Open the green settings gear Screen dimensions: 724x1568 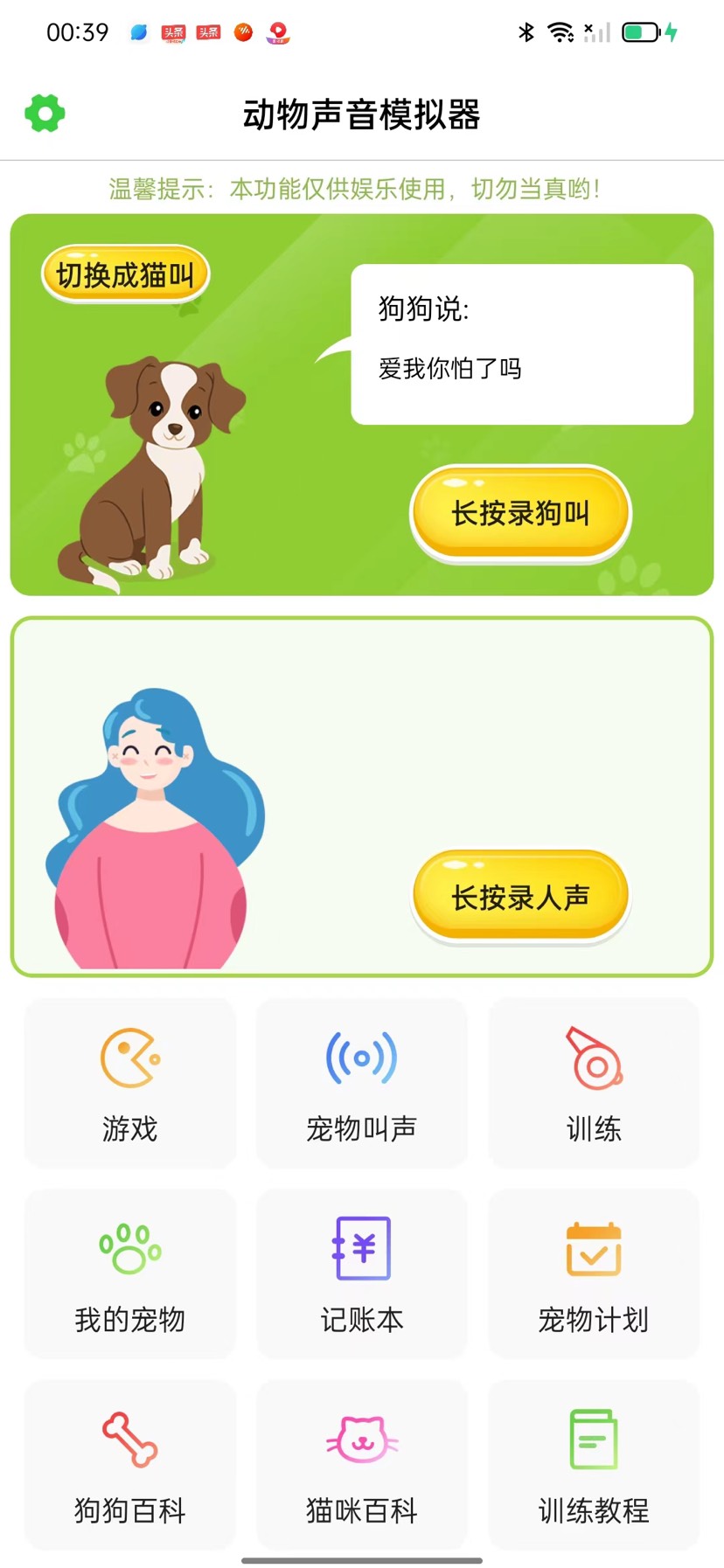45,114
